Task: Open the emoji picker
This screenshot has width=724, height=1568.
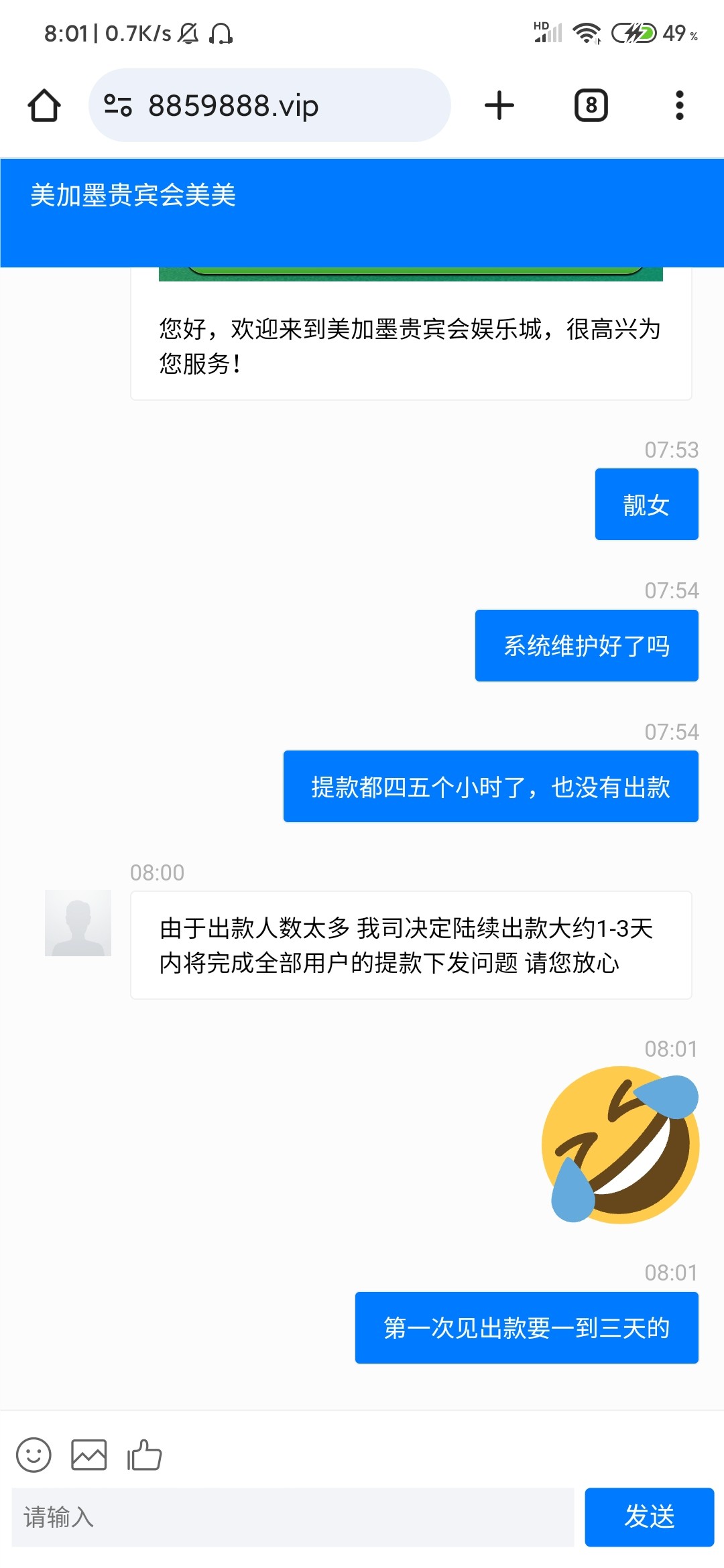Action: click(x=34, y=1455)
